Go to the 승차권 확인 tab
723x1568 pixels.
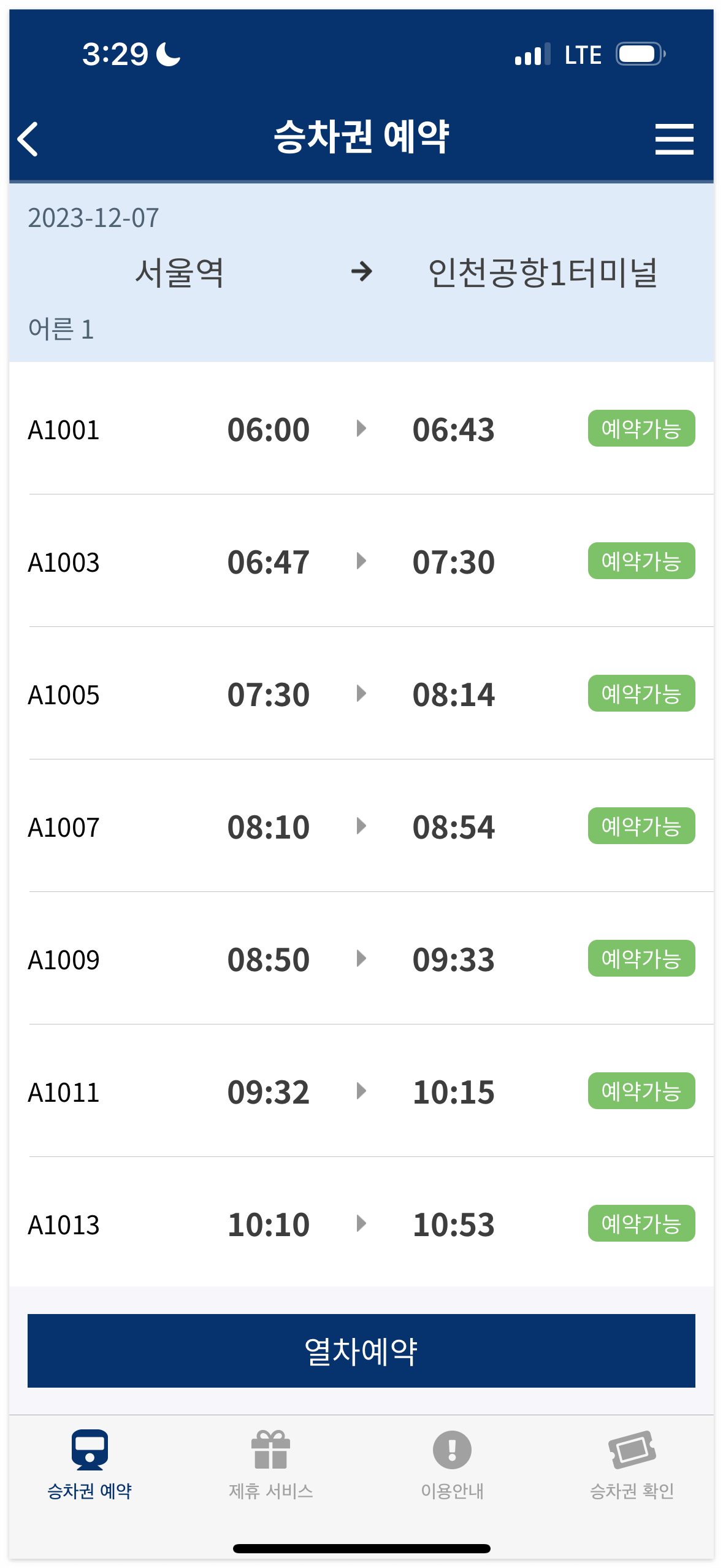point(632,1464)
